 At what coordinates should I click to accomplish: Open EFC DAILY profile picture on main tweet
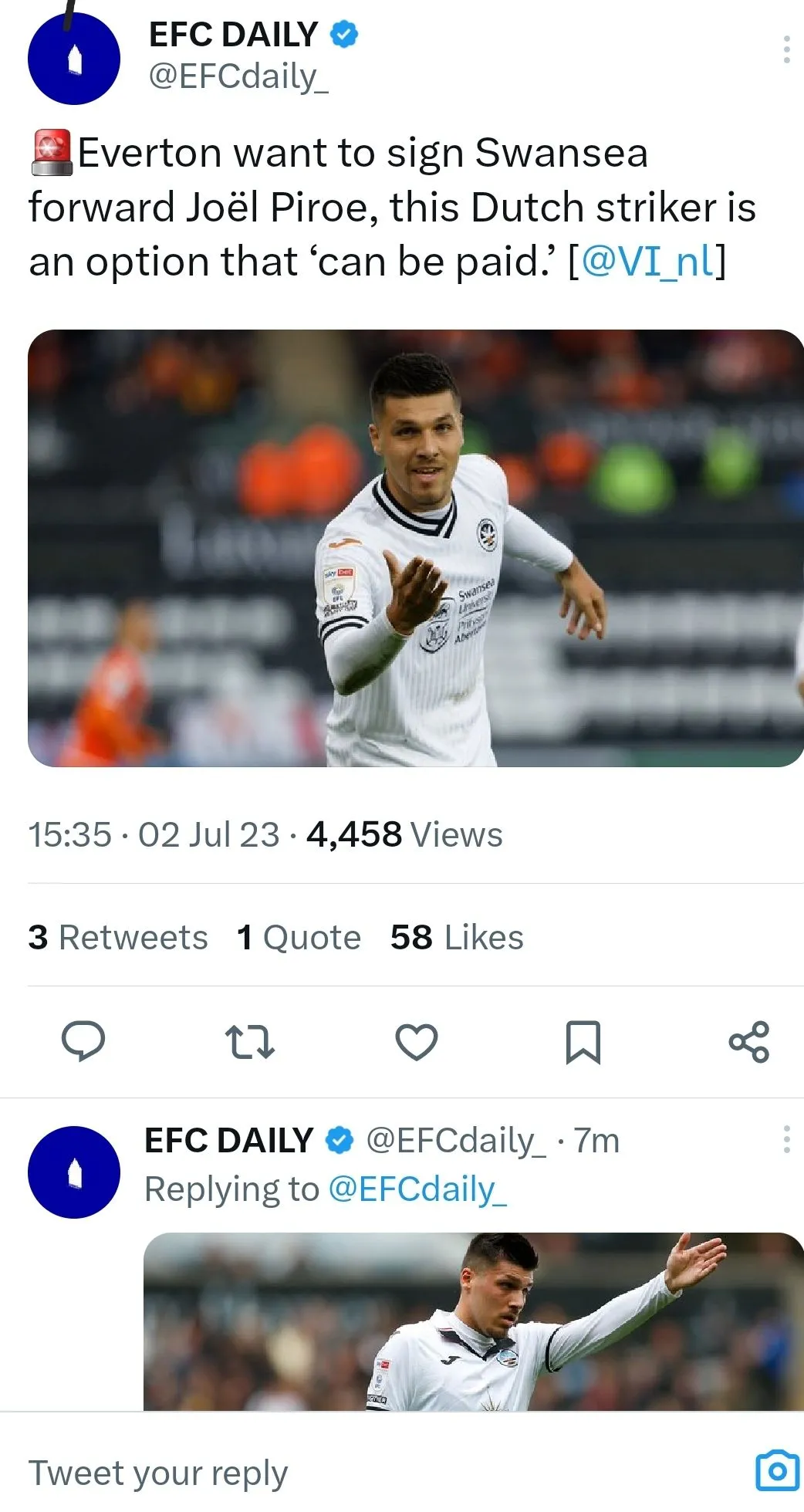point(74,59)
